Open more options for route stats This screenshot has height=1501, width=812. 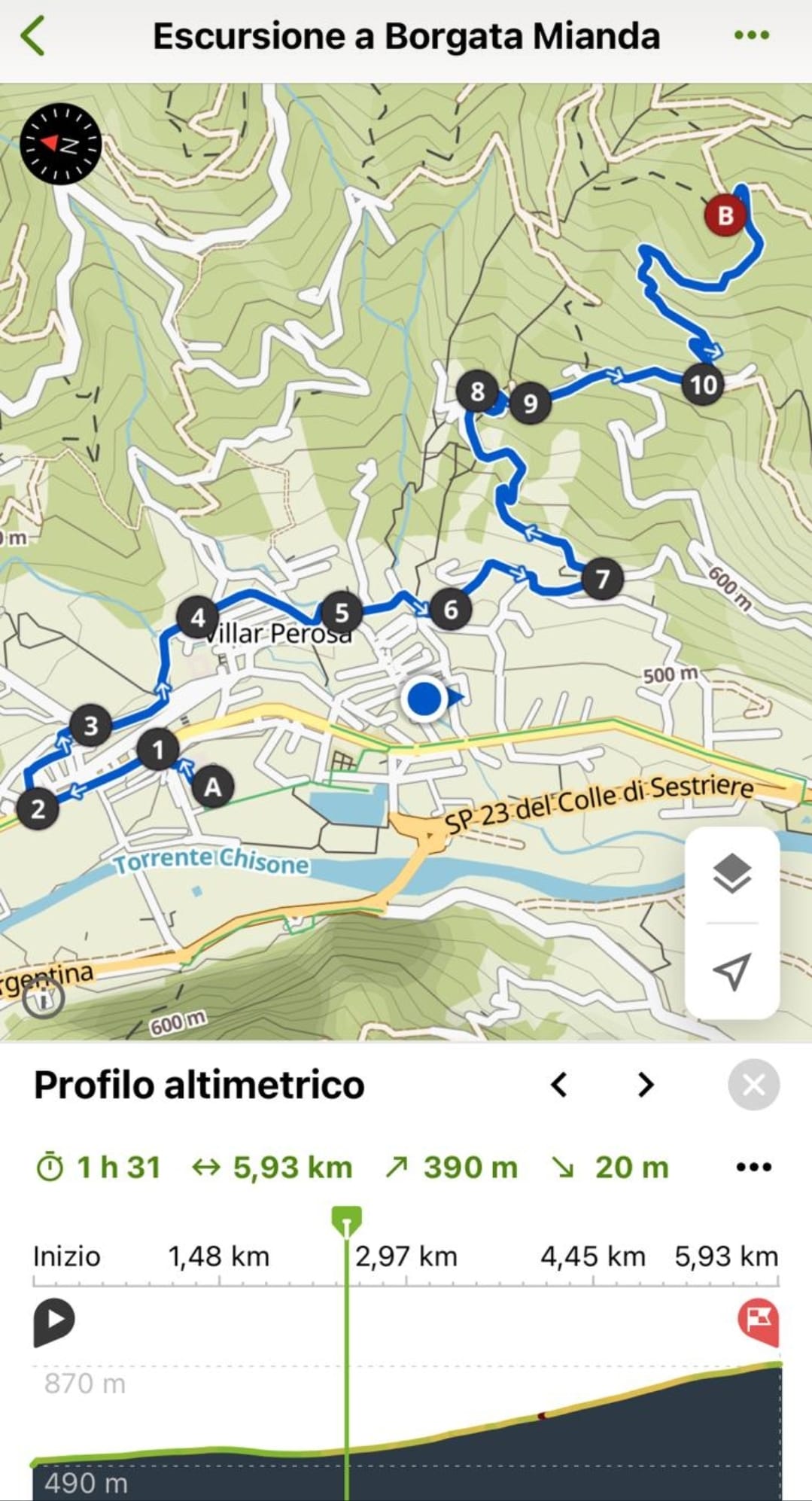753,1167
